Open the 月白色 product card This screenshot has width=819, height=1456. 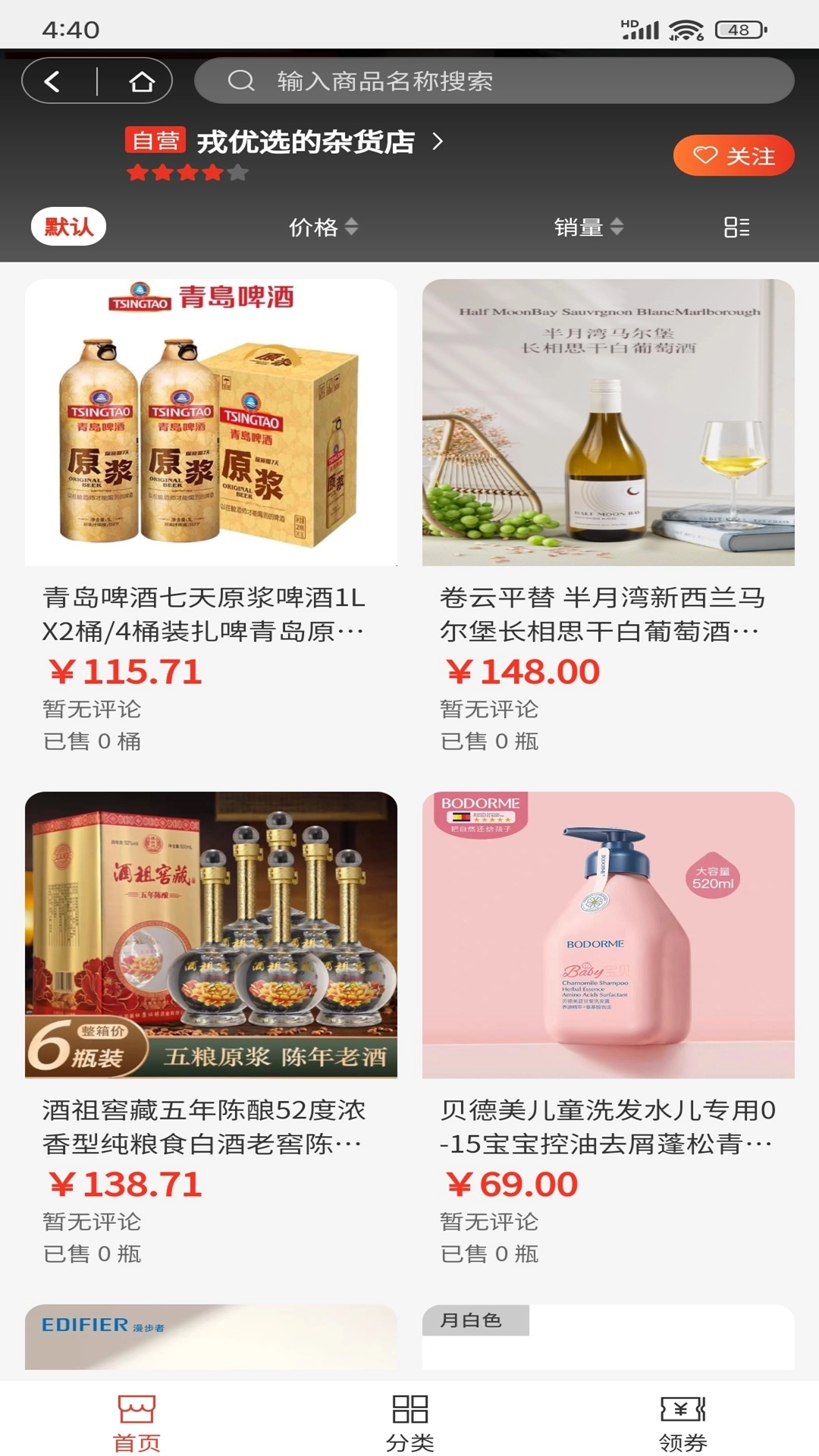coord(608,1338)
